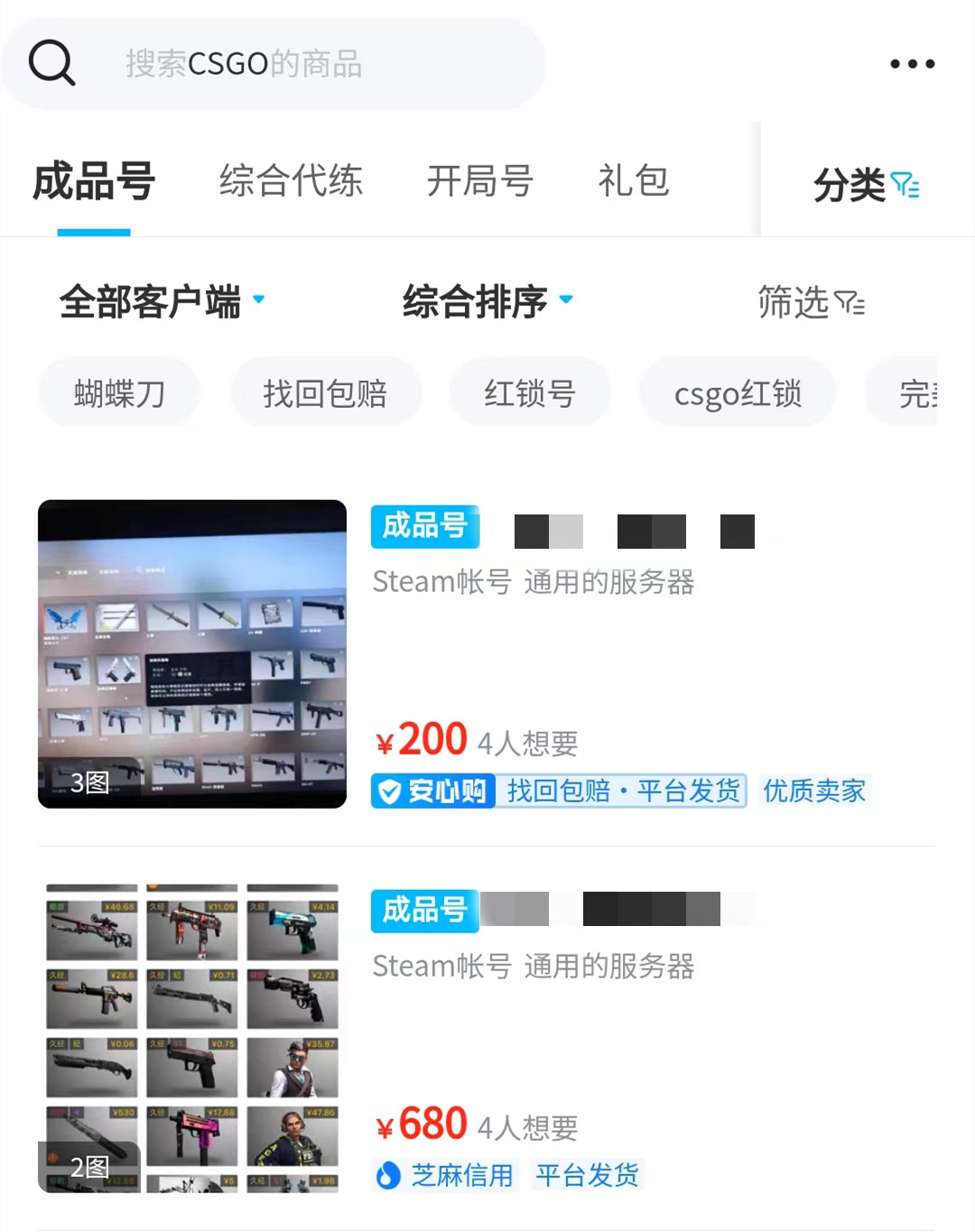The width and height of the screenshot is (975, 1232).
Task: Choose the 红锁号 chip
Action: (x=530, y=394)
